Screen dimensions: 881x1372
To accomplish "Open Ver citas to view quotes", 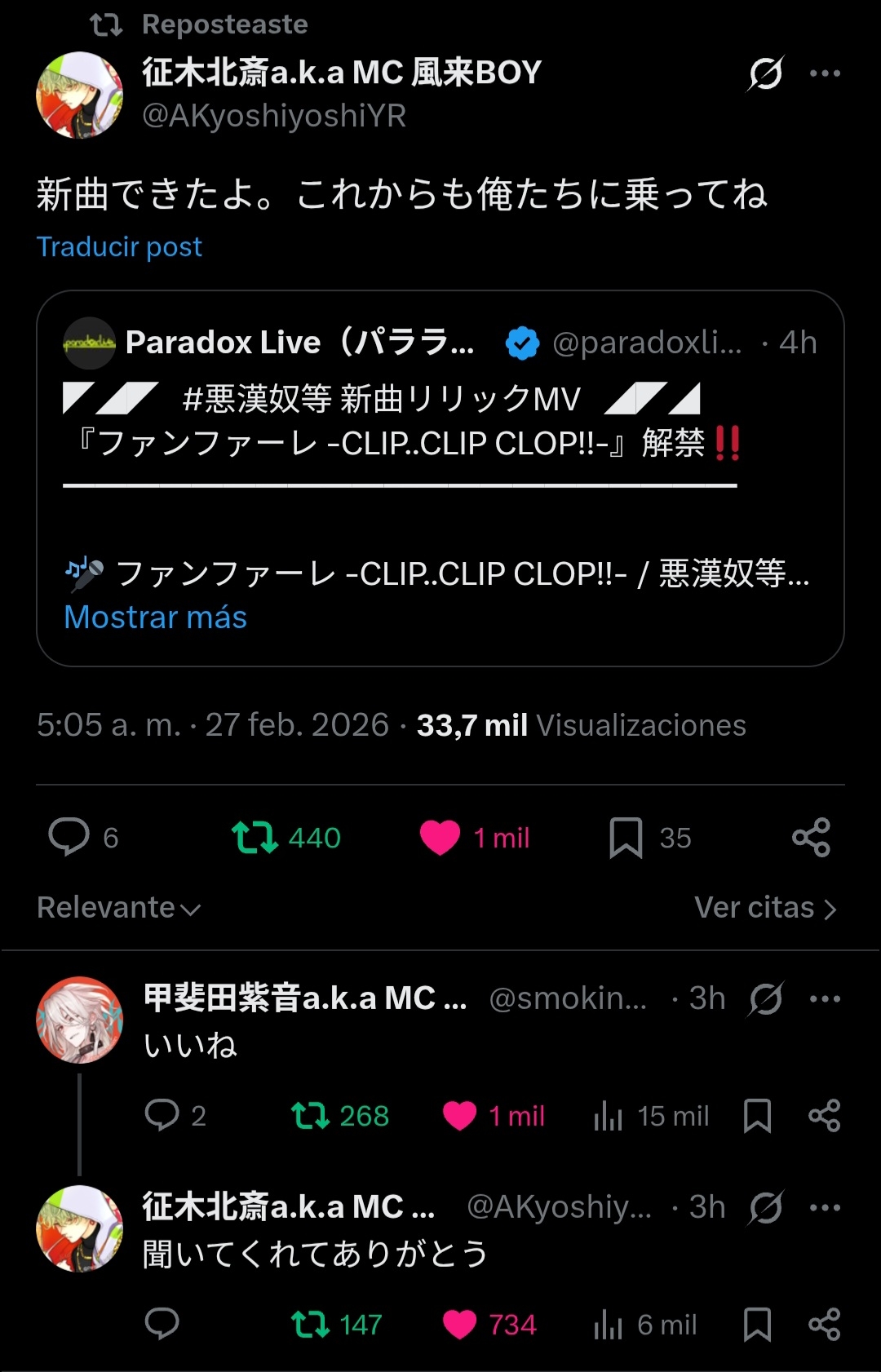I will pos(765,908).
